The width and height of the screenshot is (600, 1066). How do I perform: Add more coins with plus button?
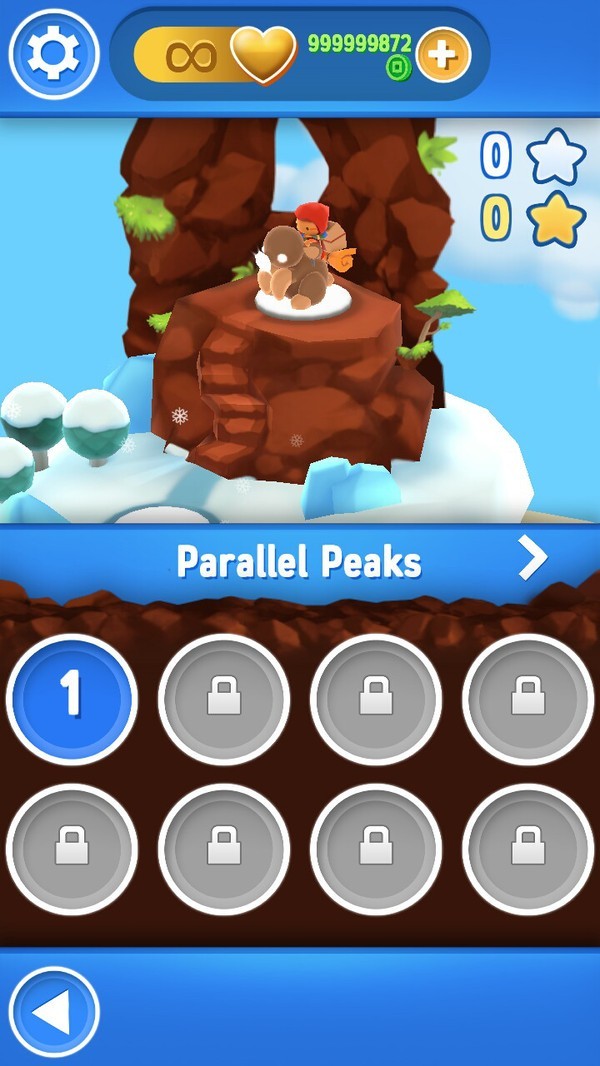click(443, 55)
